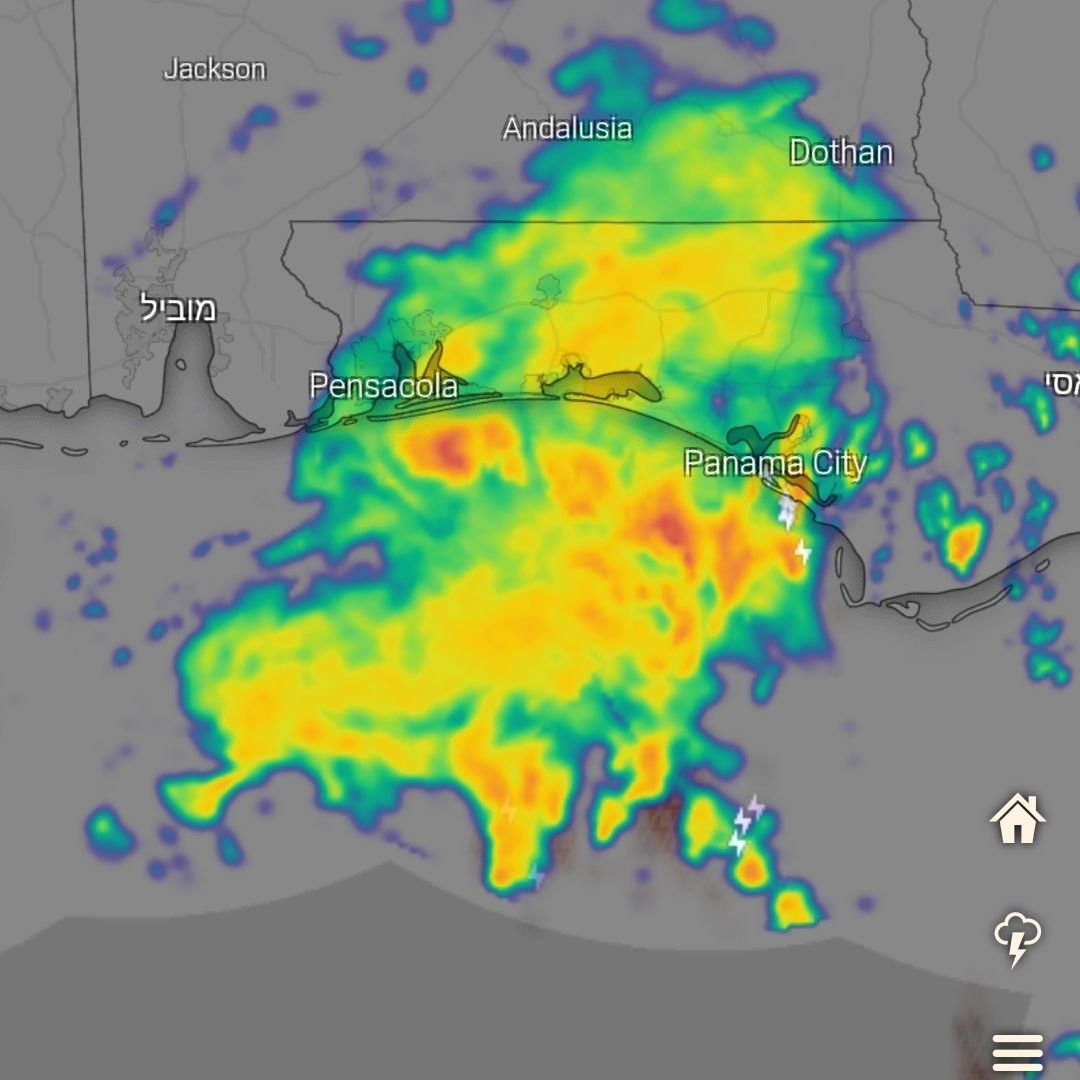This screenshot has width=1080, height=1080.
Task: Open the storm and lightning layer icon
Action: click(1017, 938)
